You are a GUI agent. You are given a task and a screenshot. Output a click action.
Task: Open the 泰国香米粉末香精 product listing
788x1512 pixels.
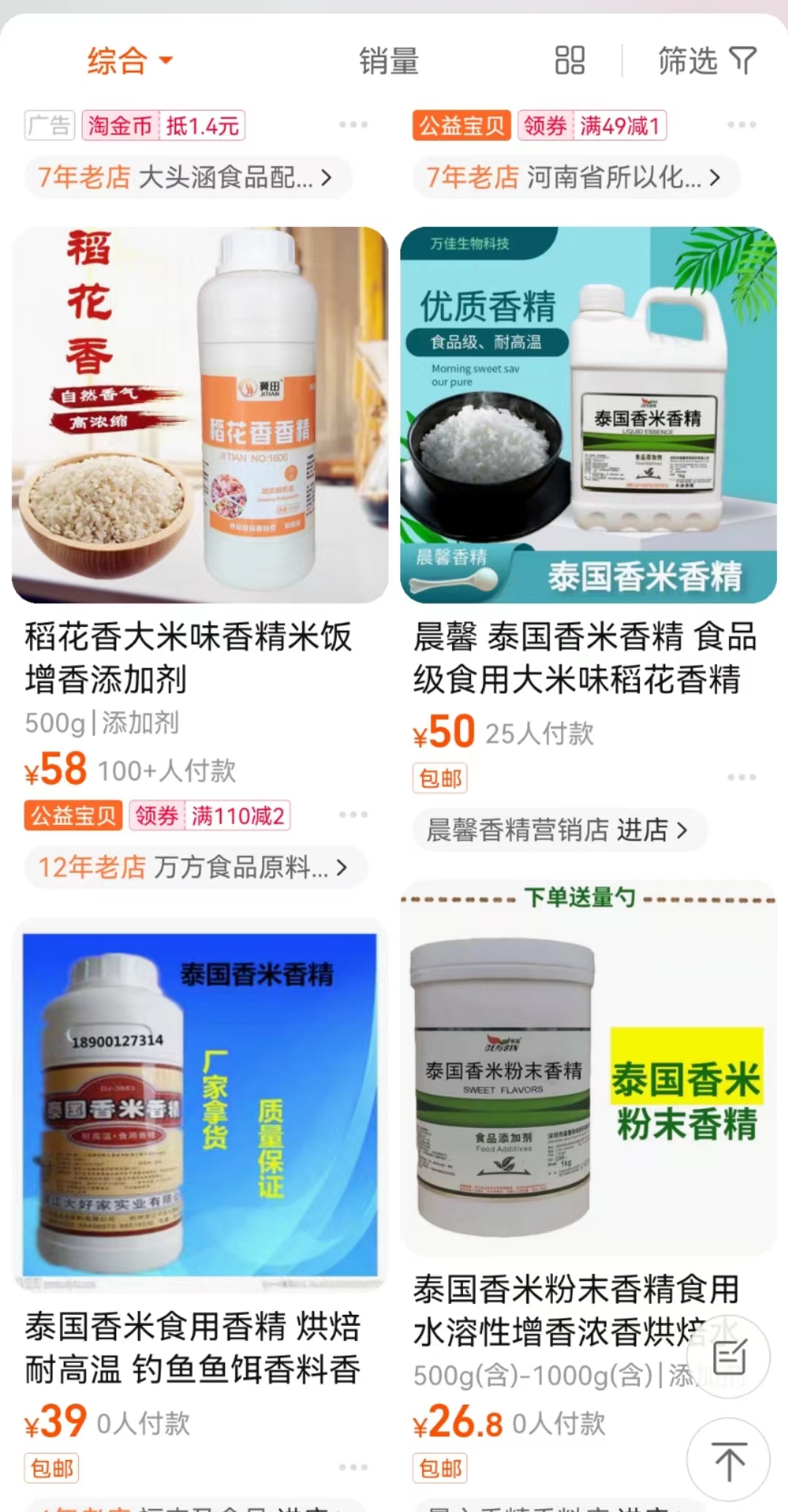coord(577,1310)
